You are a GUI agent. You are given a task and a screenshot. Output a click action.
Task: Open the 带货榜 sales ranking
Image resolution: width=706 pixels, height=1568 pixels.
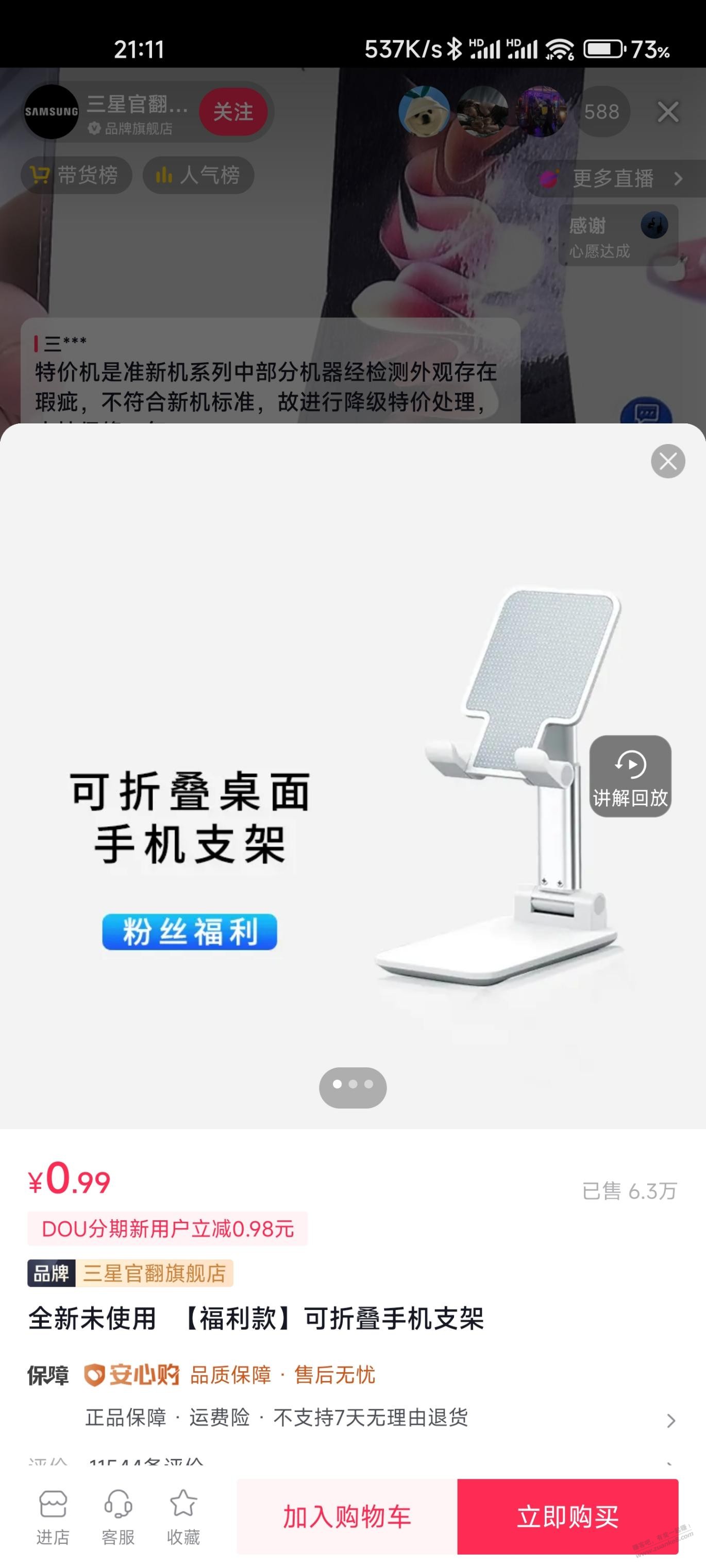pos(76,175)
